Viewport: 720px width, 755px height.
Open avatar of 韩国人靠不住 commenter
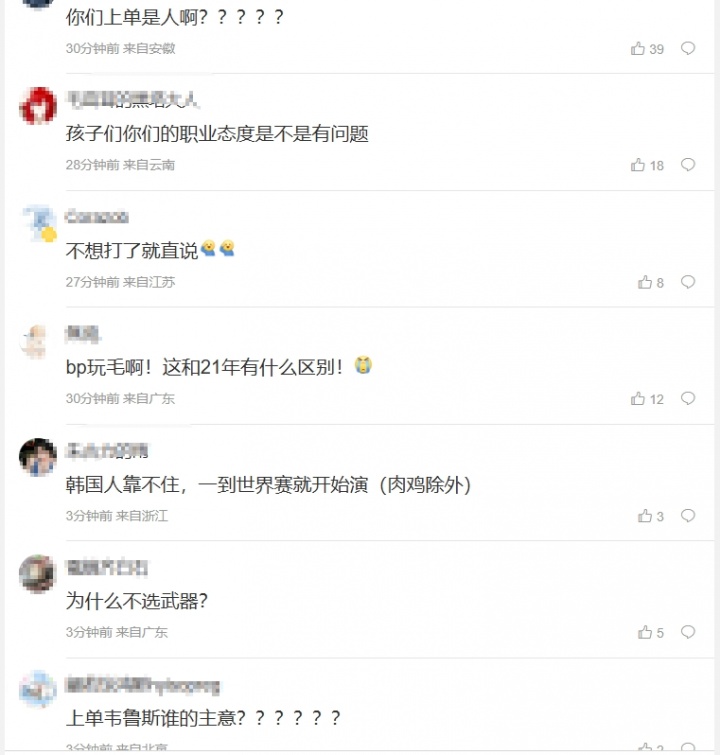(x=38, y=457)
